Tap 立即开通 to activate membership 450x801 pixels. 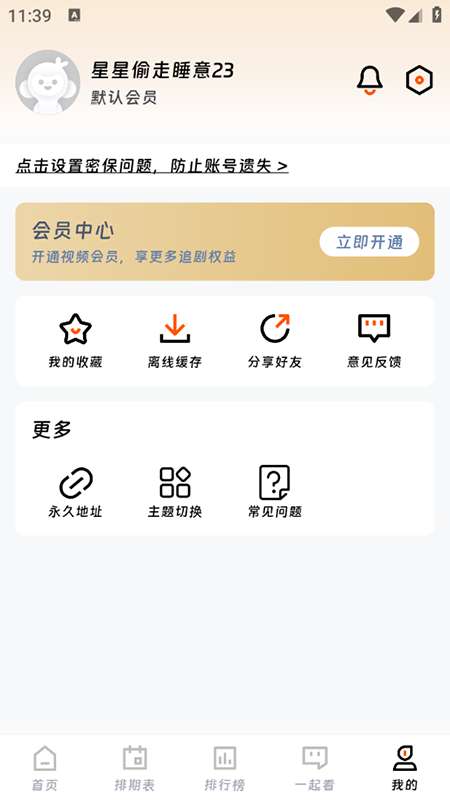(x=369, y=242)
